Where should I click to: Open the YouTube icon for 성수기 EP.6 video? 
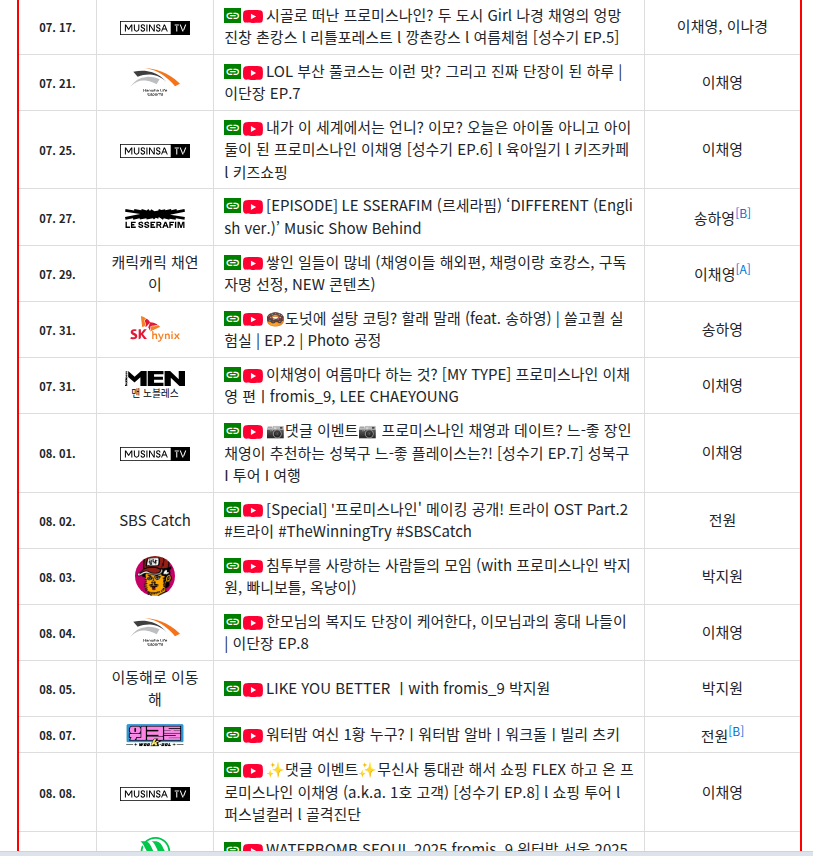(252, 129)
